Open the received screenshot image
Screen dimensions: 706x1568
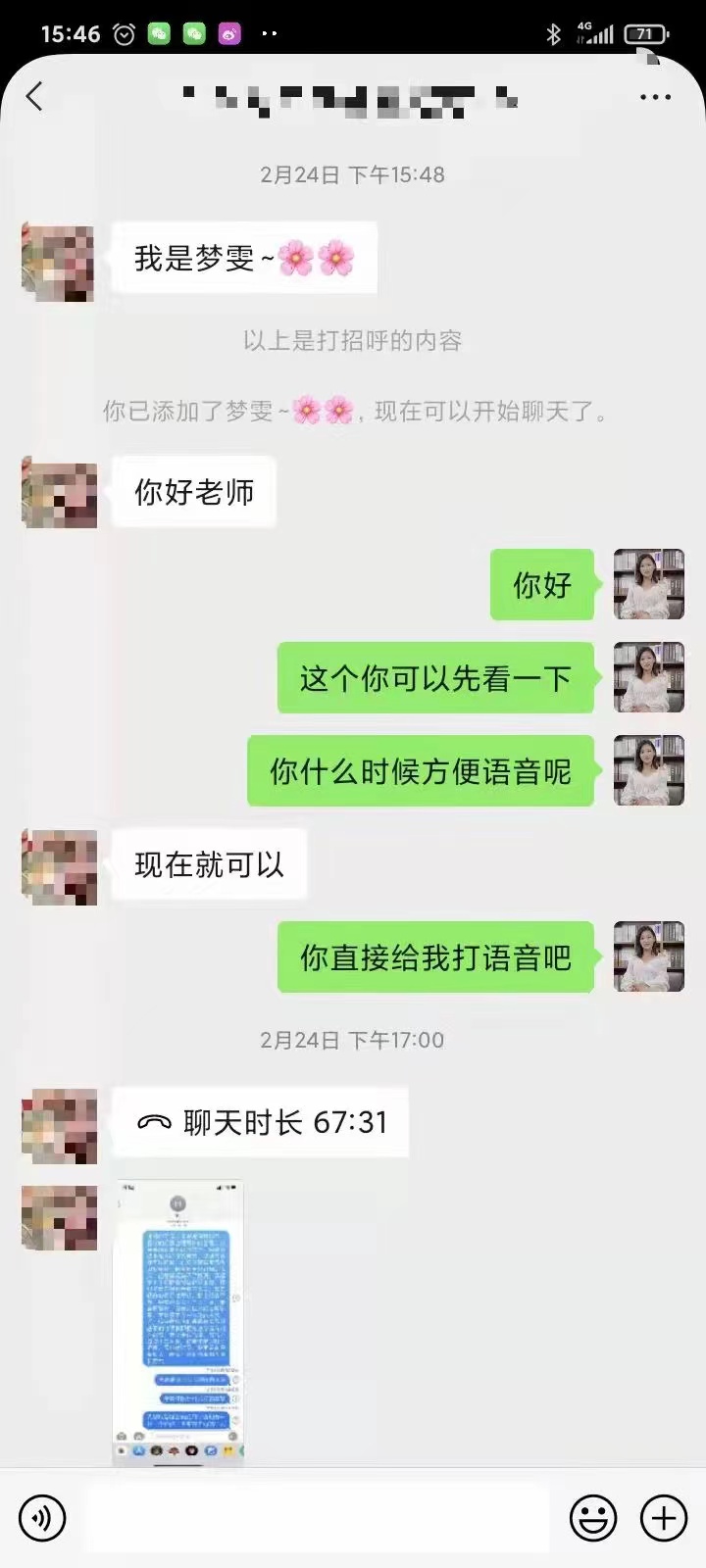point(177,1323)
